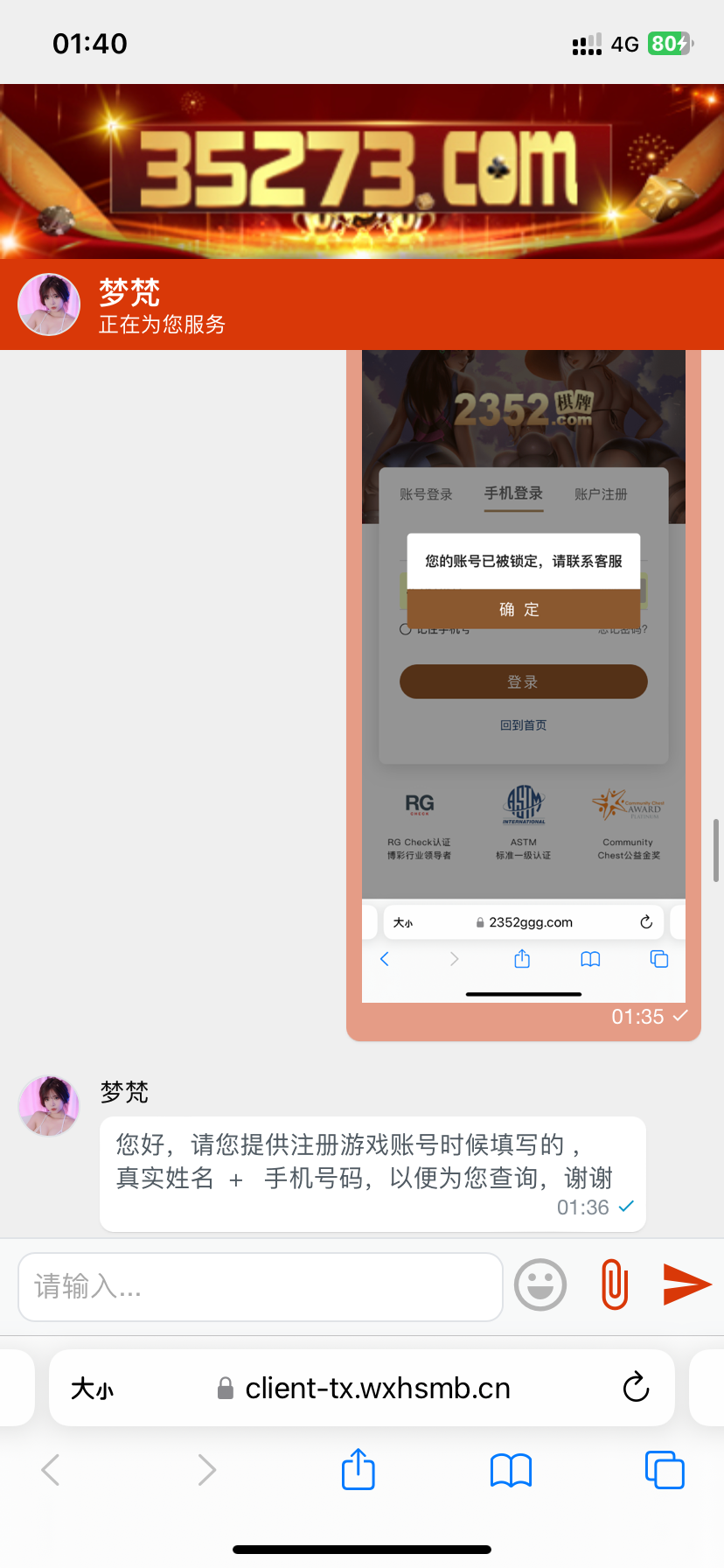Viewport: 724px width, 1568px height.
Task: Tap the message input field
Action: click(x=260, y=1286)
